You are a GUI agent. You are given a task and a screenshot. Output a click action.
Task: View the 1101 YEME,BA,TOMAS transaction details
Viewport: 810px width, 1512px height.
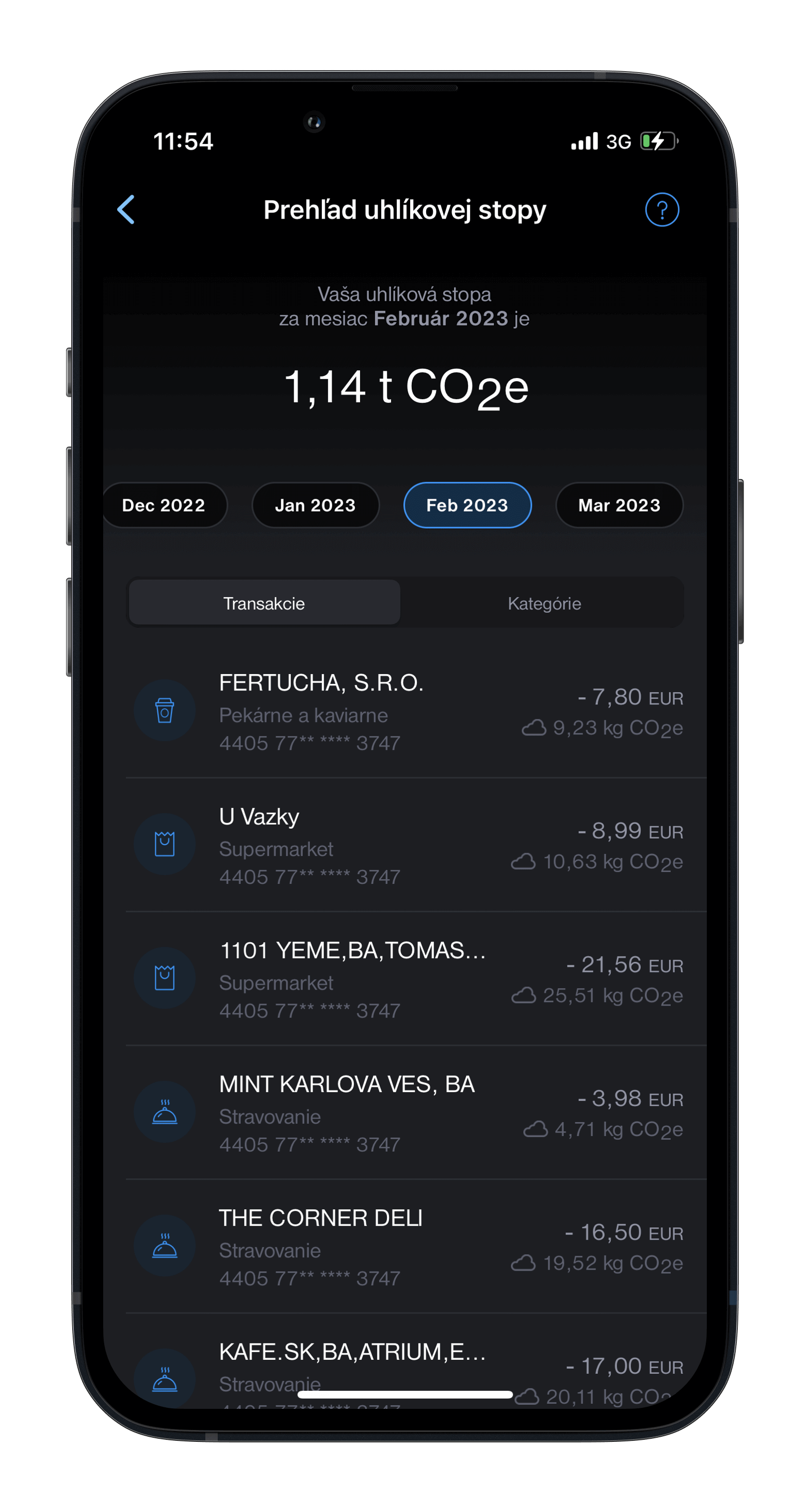pos(406,979)
